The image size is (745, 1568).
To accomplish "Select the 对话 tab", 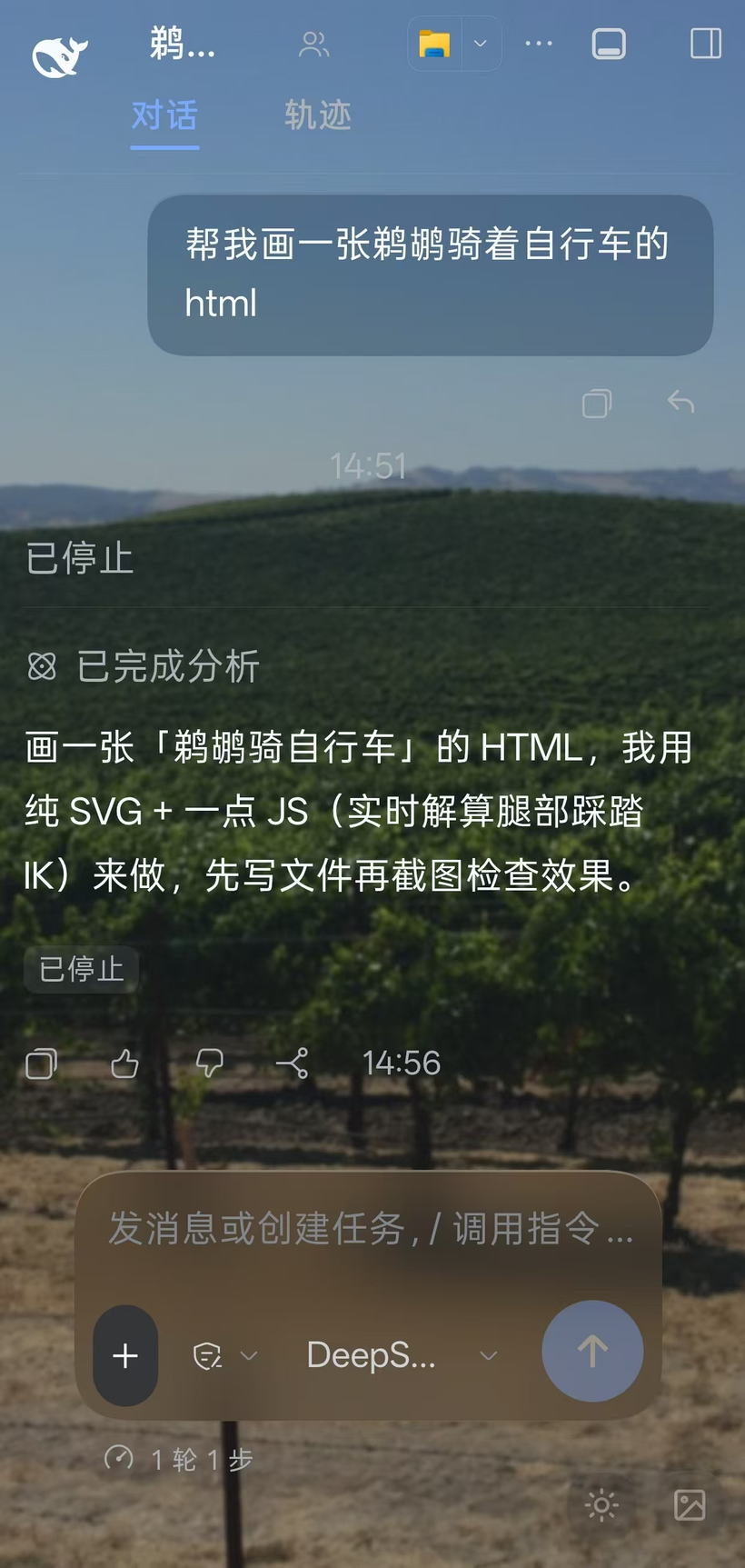I will 164,115.
